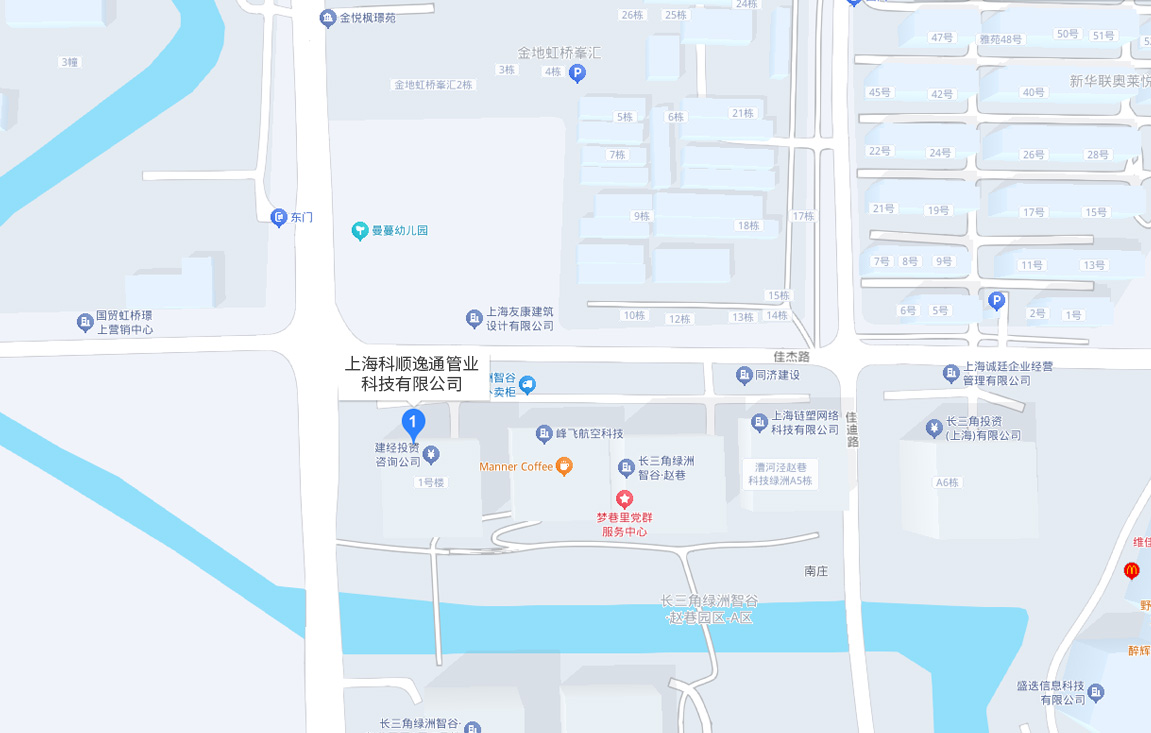Open the Manner Coffee map marker
The image size is (1151, 733).
(x=564, y=466)
